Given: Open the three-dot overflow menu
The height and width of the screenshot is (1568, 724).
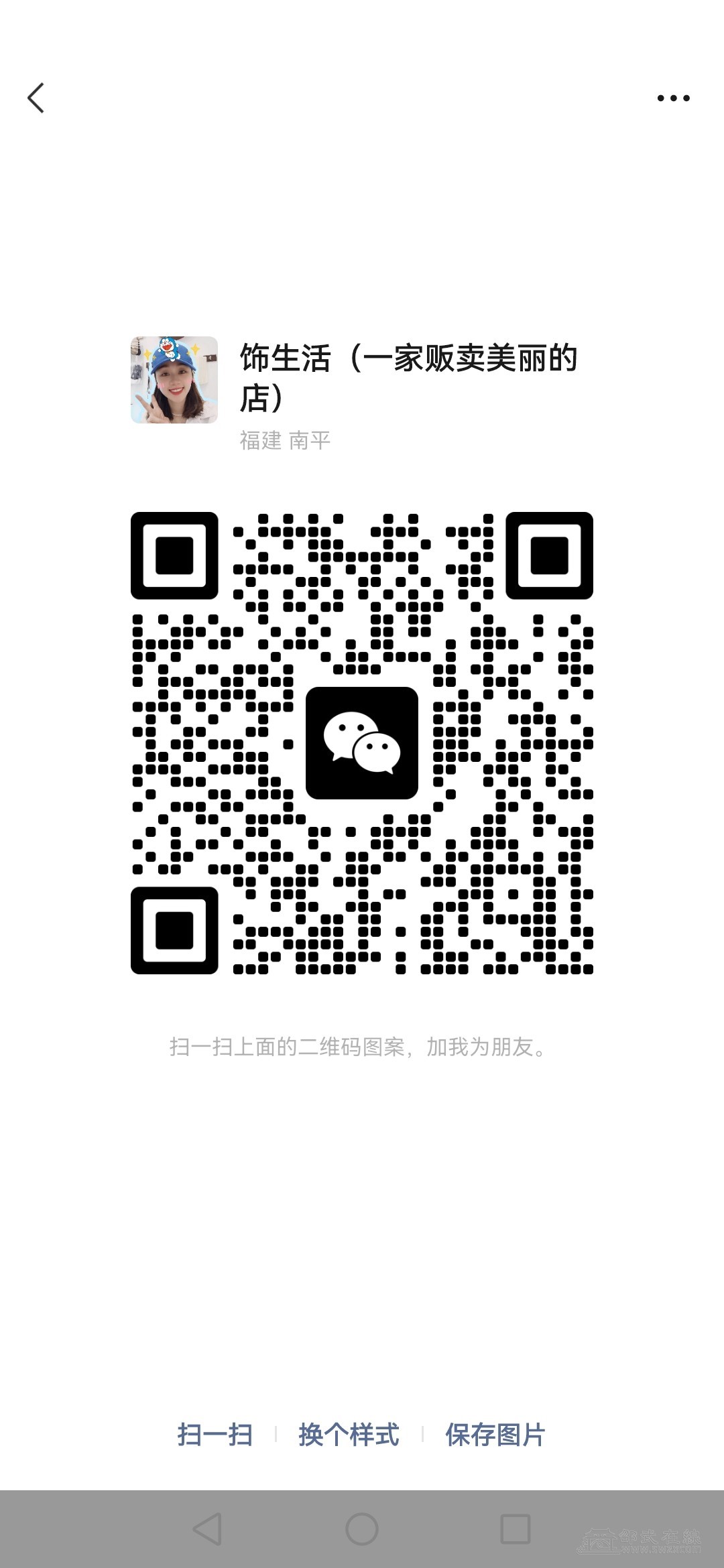Looking at the screenshot, I should [673, 98].
